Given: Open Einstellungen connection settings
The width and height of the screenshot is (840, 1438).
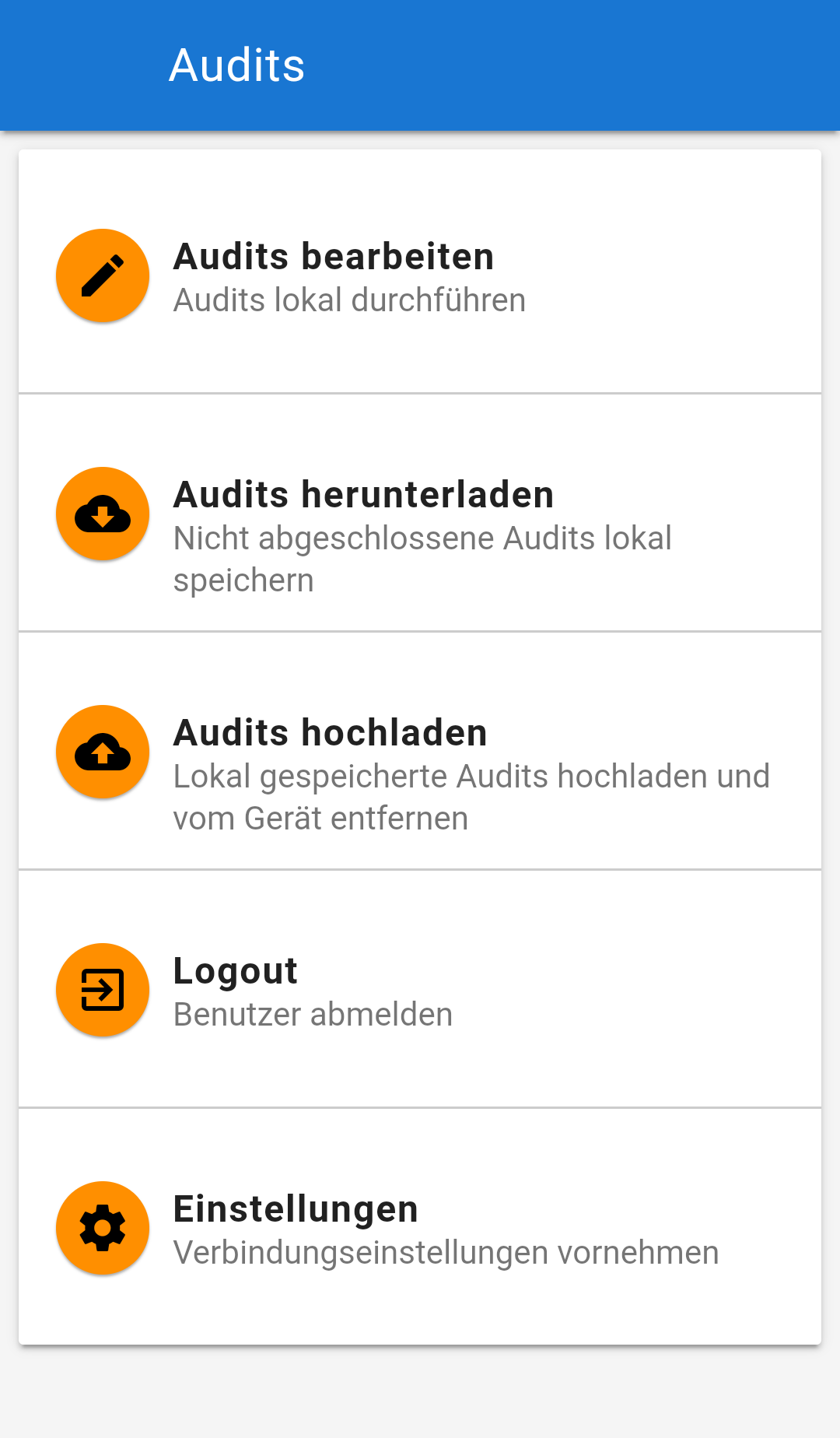Looking at the screenshot, I should coord(420,1228).
